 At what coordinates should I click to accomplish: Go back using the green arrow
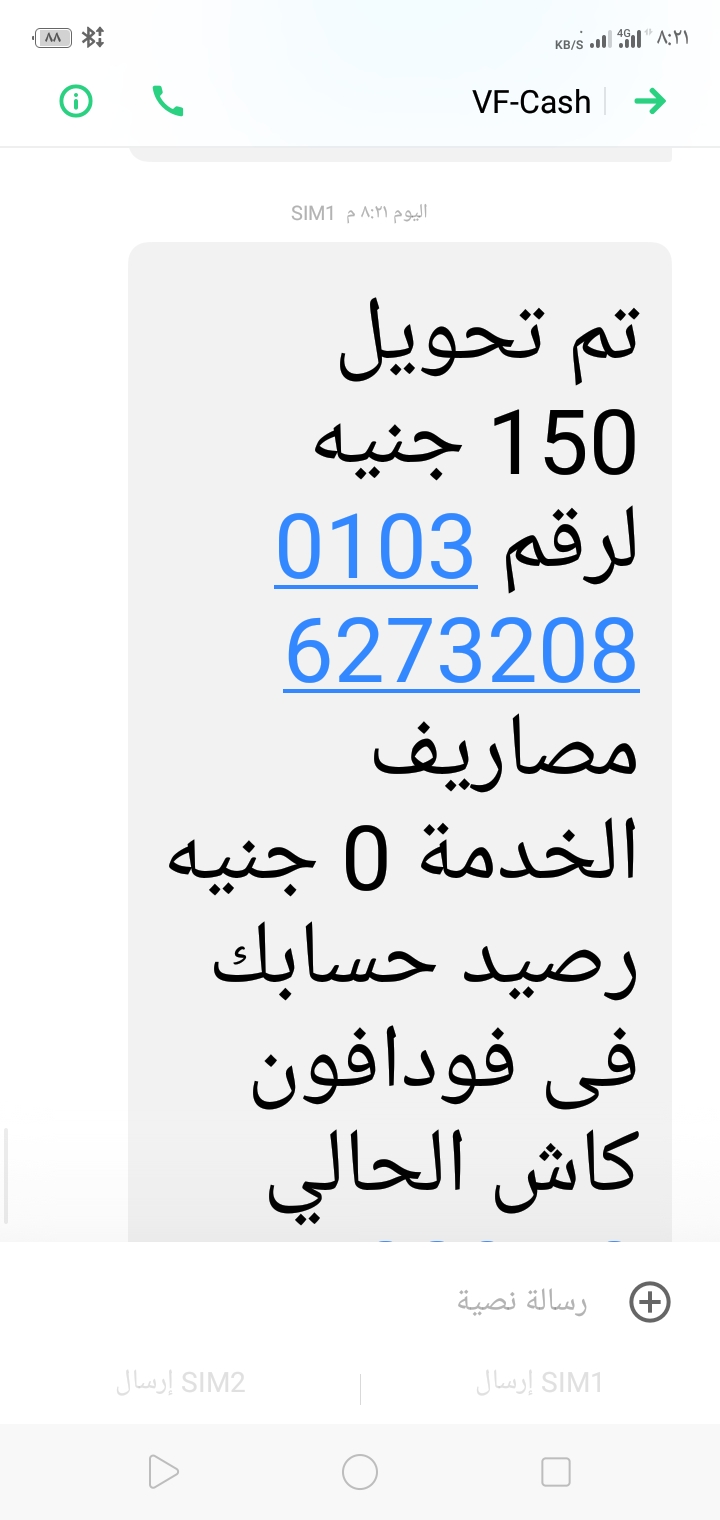click(650, 101)
